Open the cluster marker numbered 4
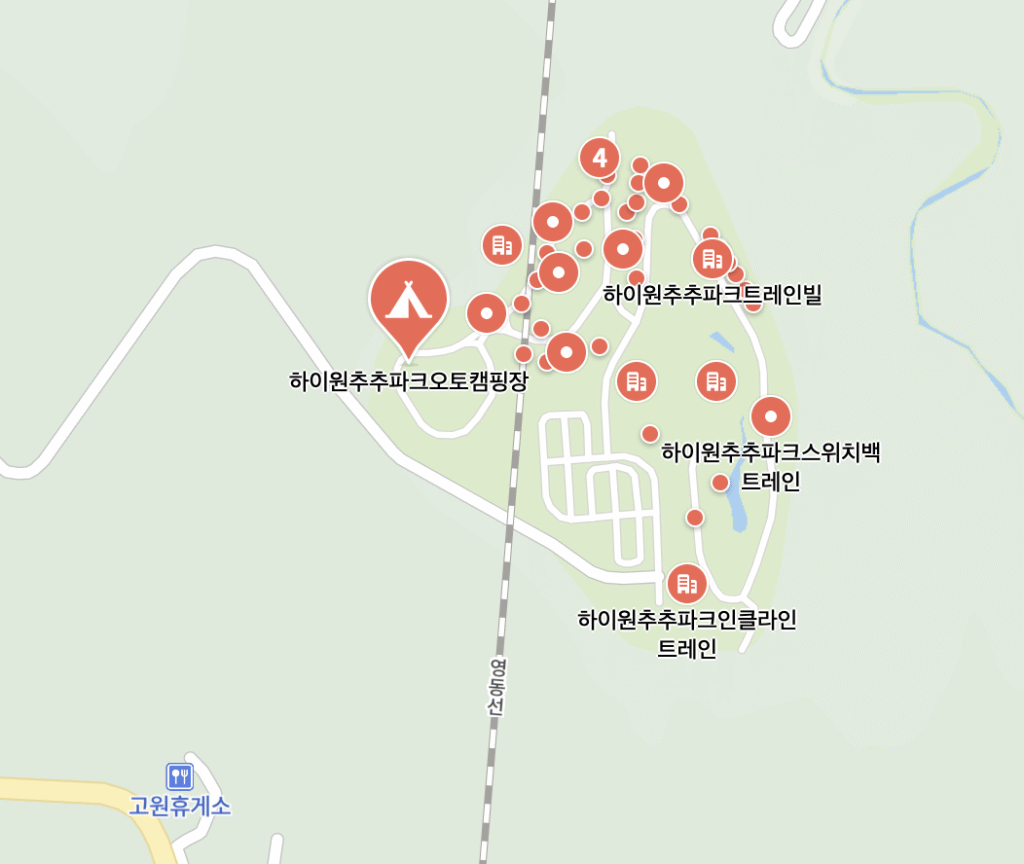This screenshot has height=864, width=1024. point(600,157)
